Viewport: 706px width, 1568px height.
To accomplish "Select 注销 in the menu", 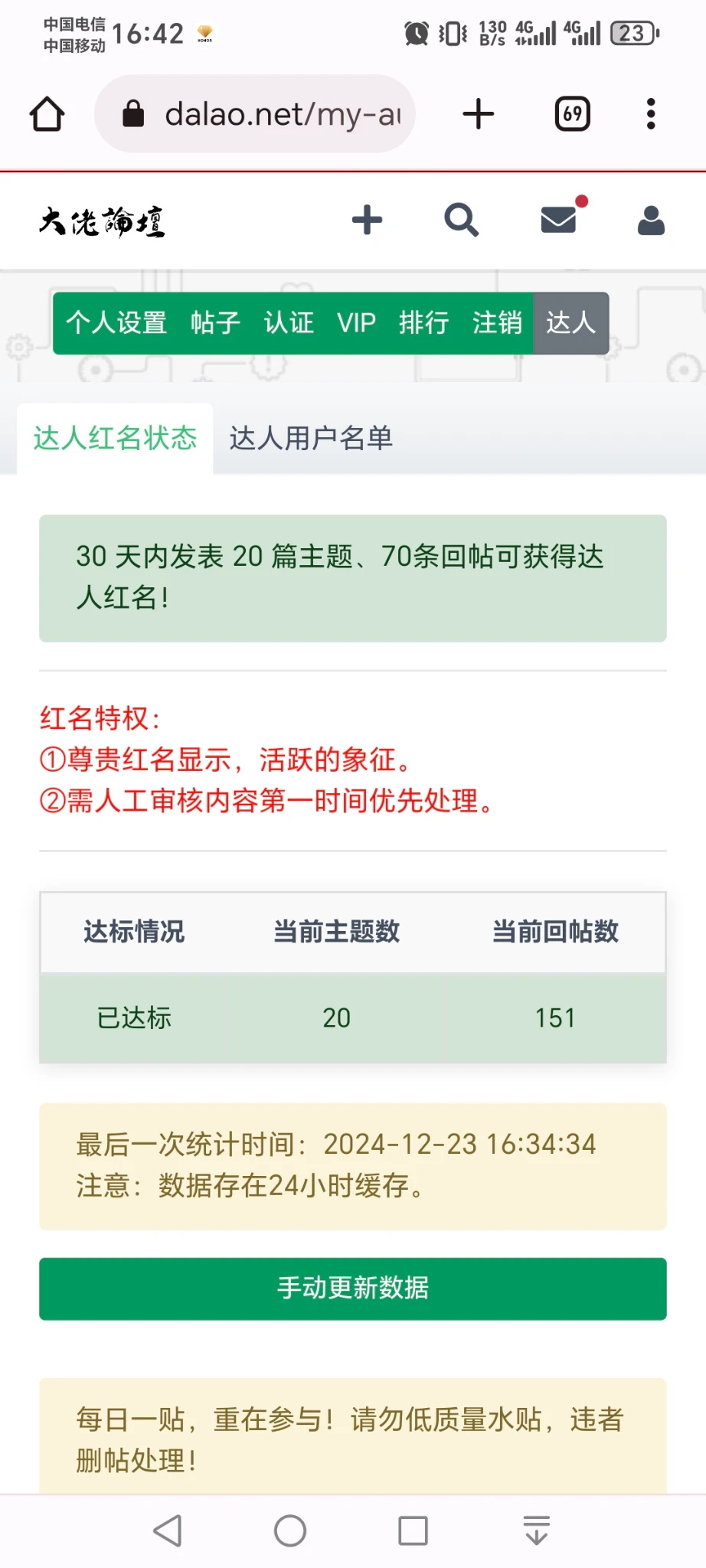I will pyautogui.click(x=497, y=323).
